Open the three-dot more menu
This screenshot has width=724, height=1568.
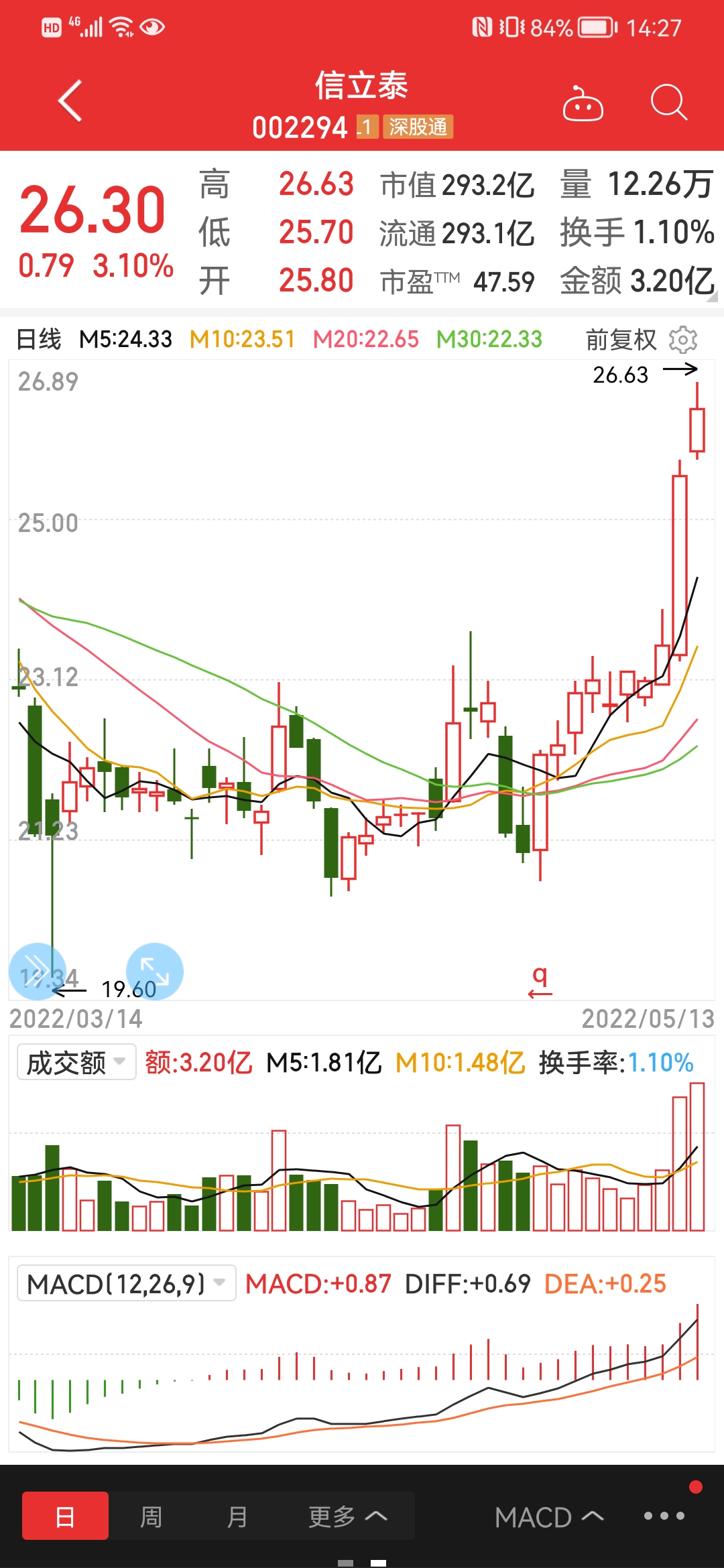pyautogui.click(x=664, y=1516)
